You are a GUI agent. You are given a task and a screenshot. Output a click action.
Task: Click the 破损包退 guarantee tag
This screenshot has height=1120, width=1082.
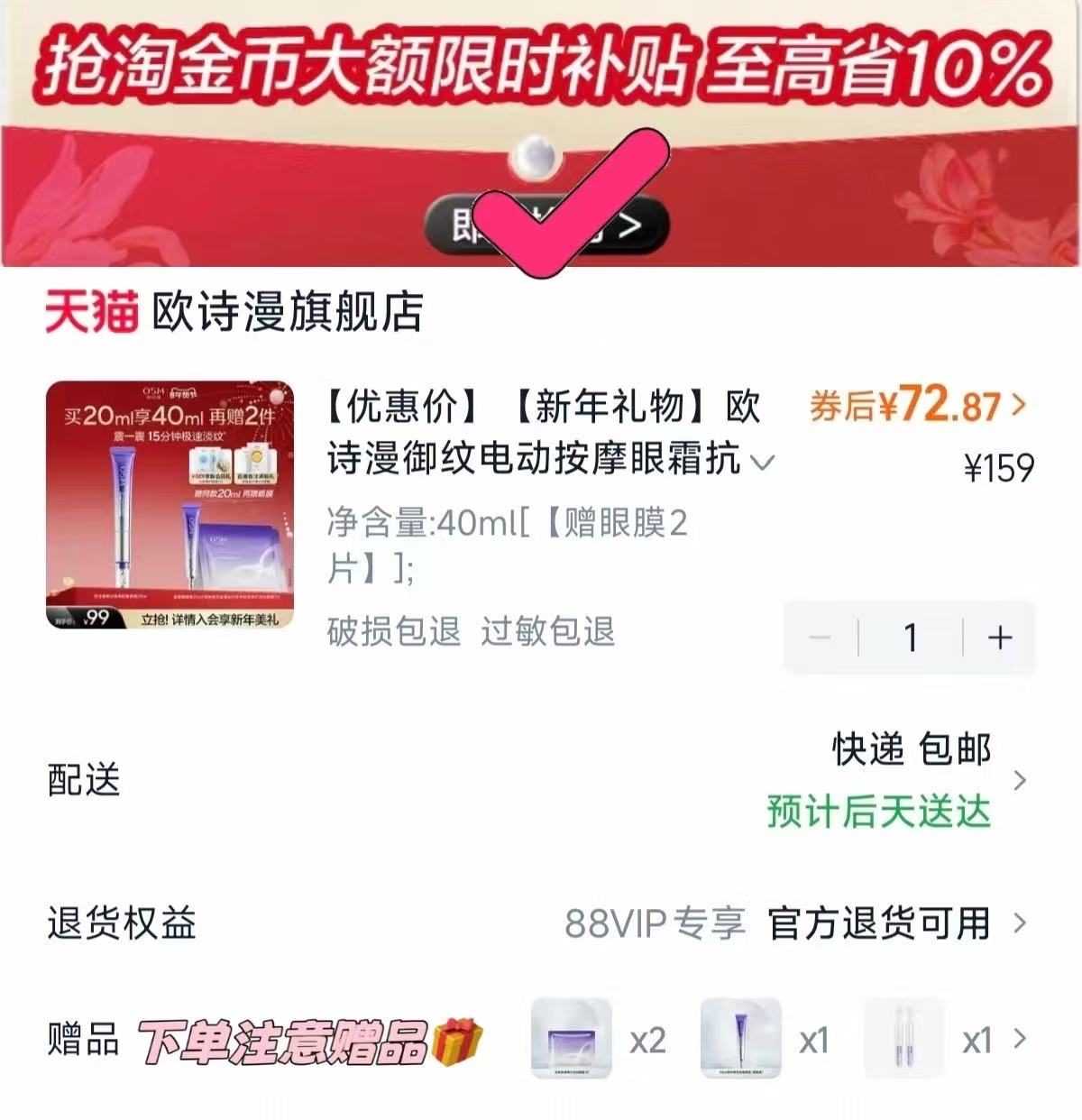click(392, 633)
